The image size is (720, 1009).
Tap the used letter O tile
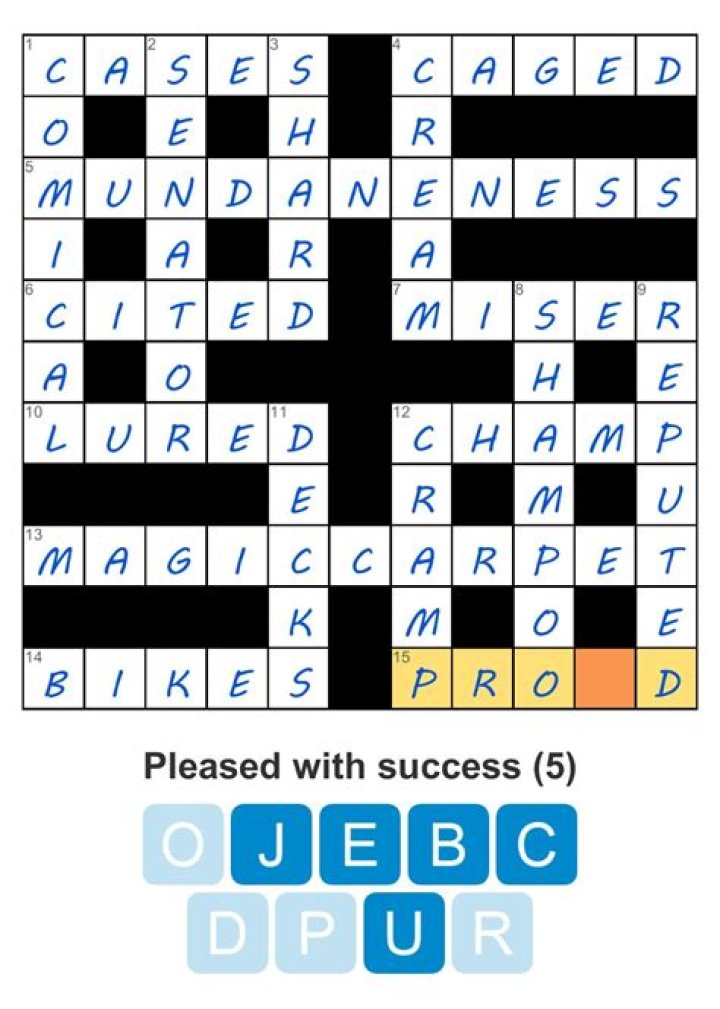pos(183,845)
